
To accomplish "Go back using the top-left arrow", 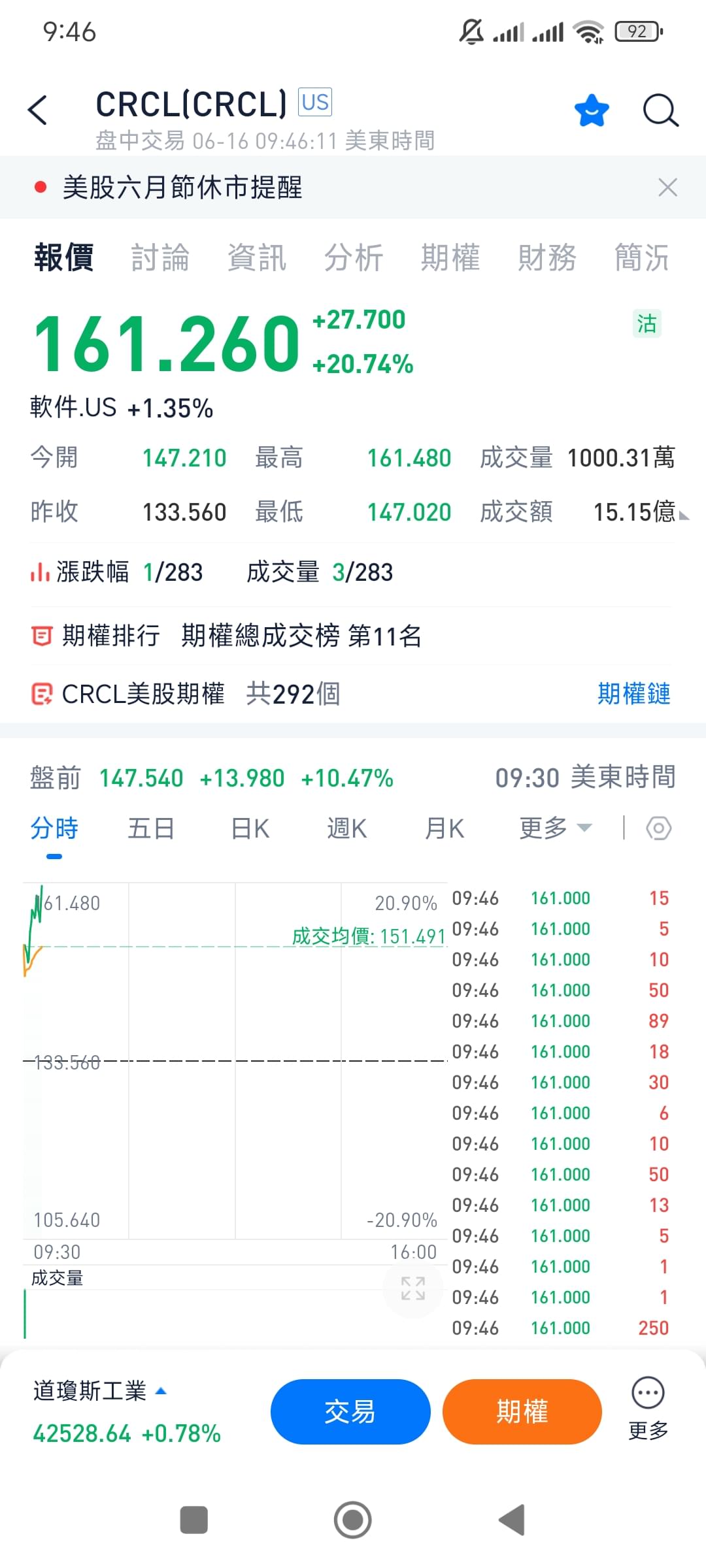I will (x=38, y=110).
